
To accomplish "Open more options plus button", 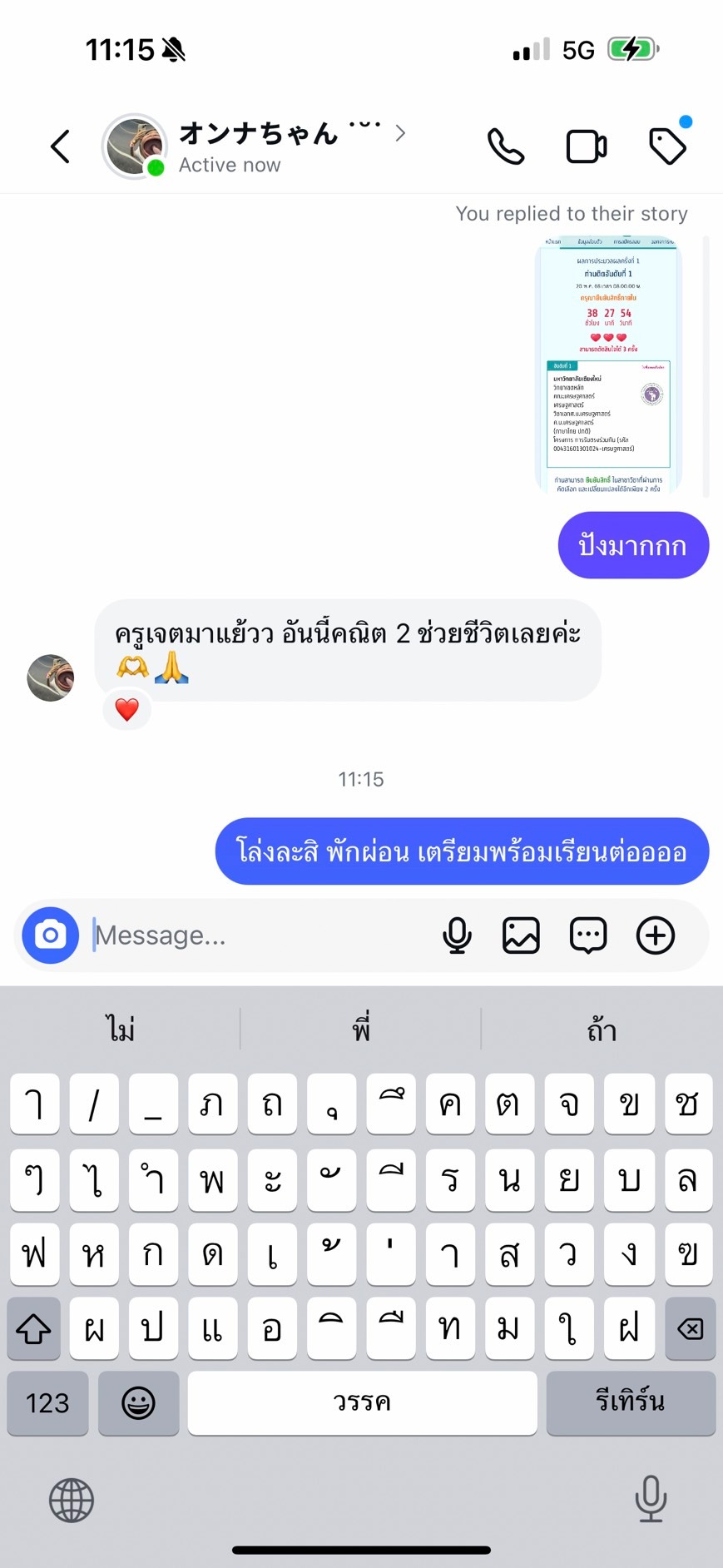I will 656,935.
